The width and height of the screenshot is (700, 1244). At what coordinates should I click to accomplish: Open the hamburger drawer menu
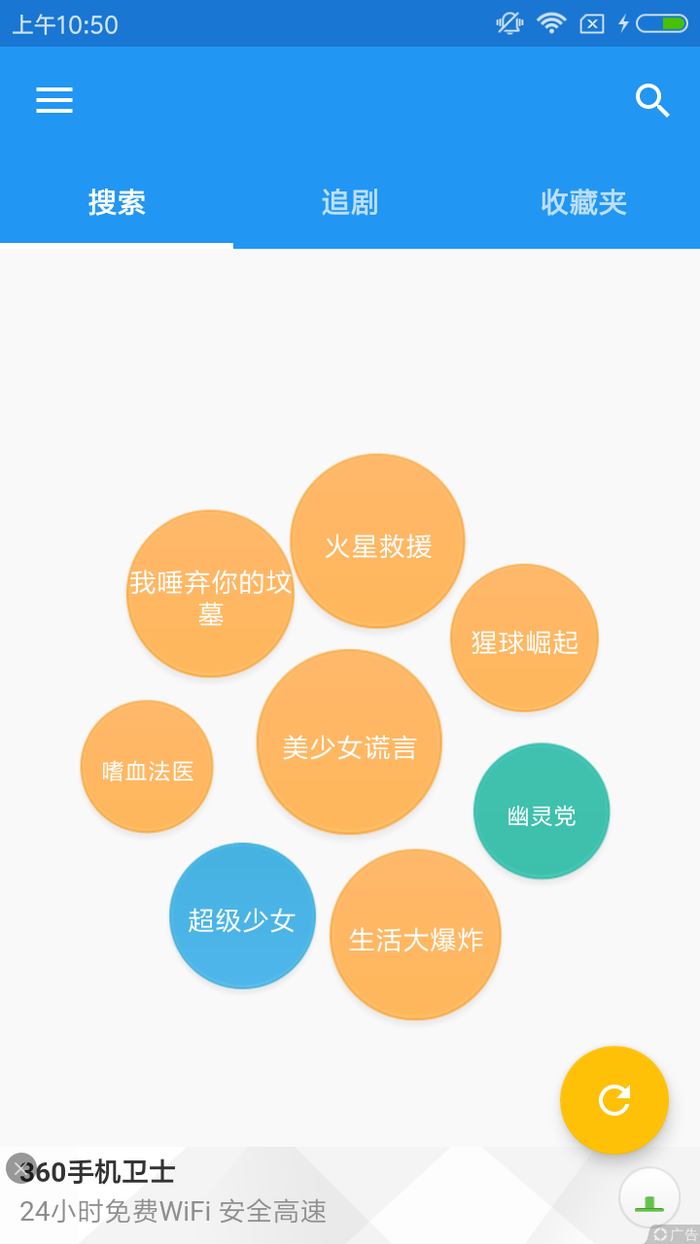(55, 100)
